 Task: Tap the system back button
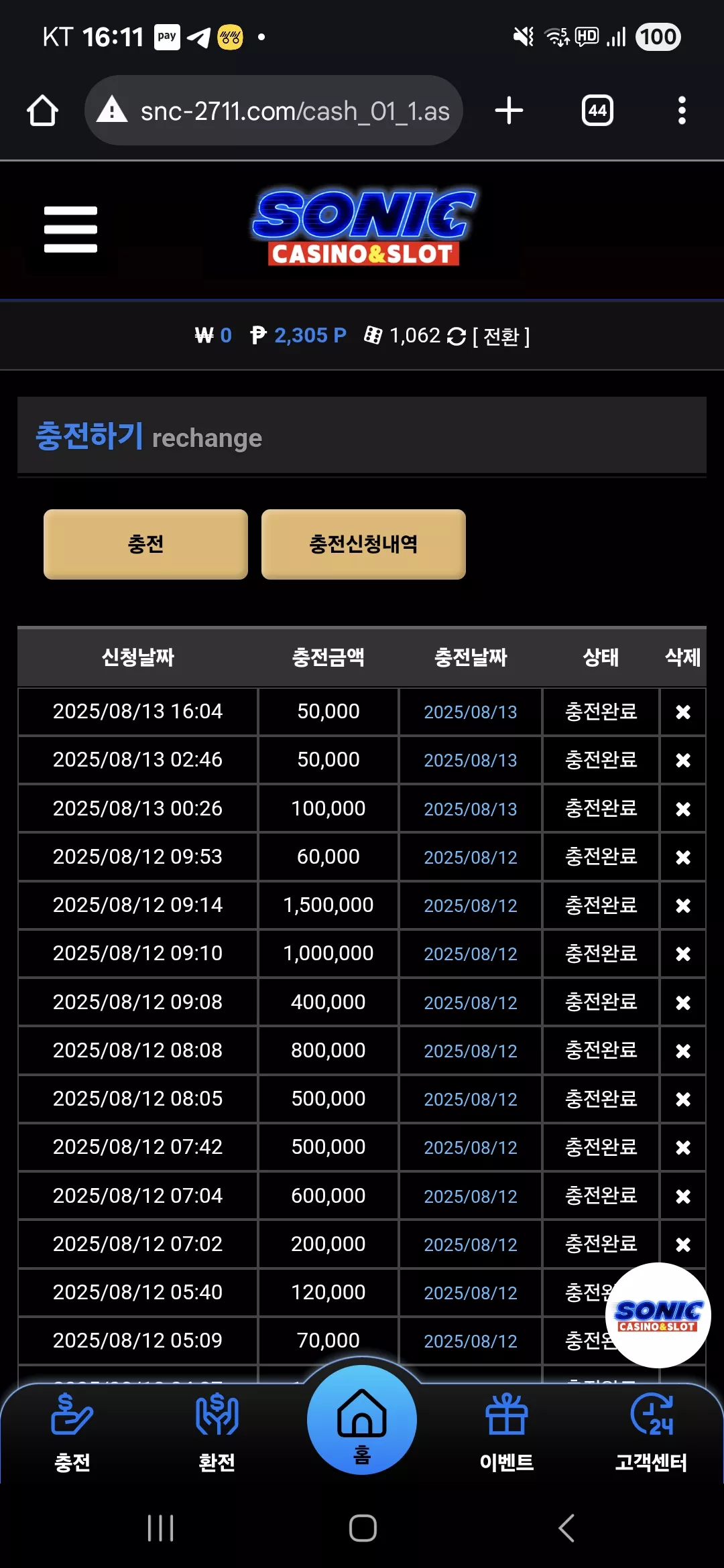pyautogui.click(x=566, y=1528)
